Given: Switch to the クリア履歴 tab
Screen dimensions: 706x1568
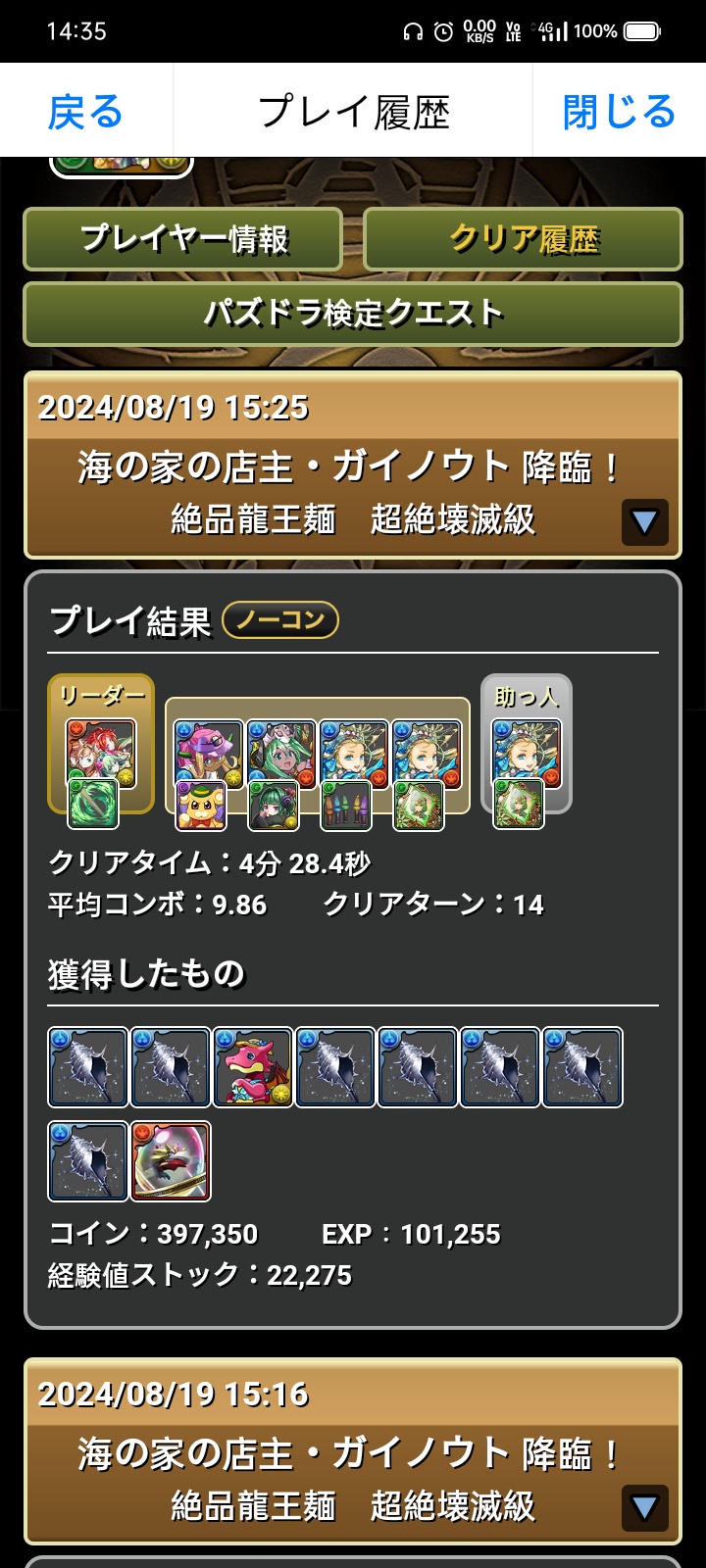Looking at the screenshot, I should pos(523,239).
